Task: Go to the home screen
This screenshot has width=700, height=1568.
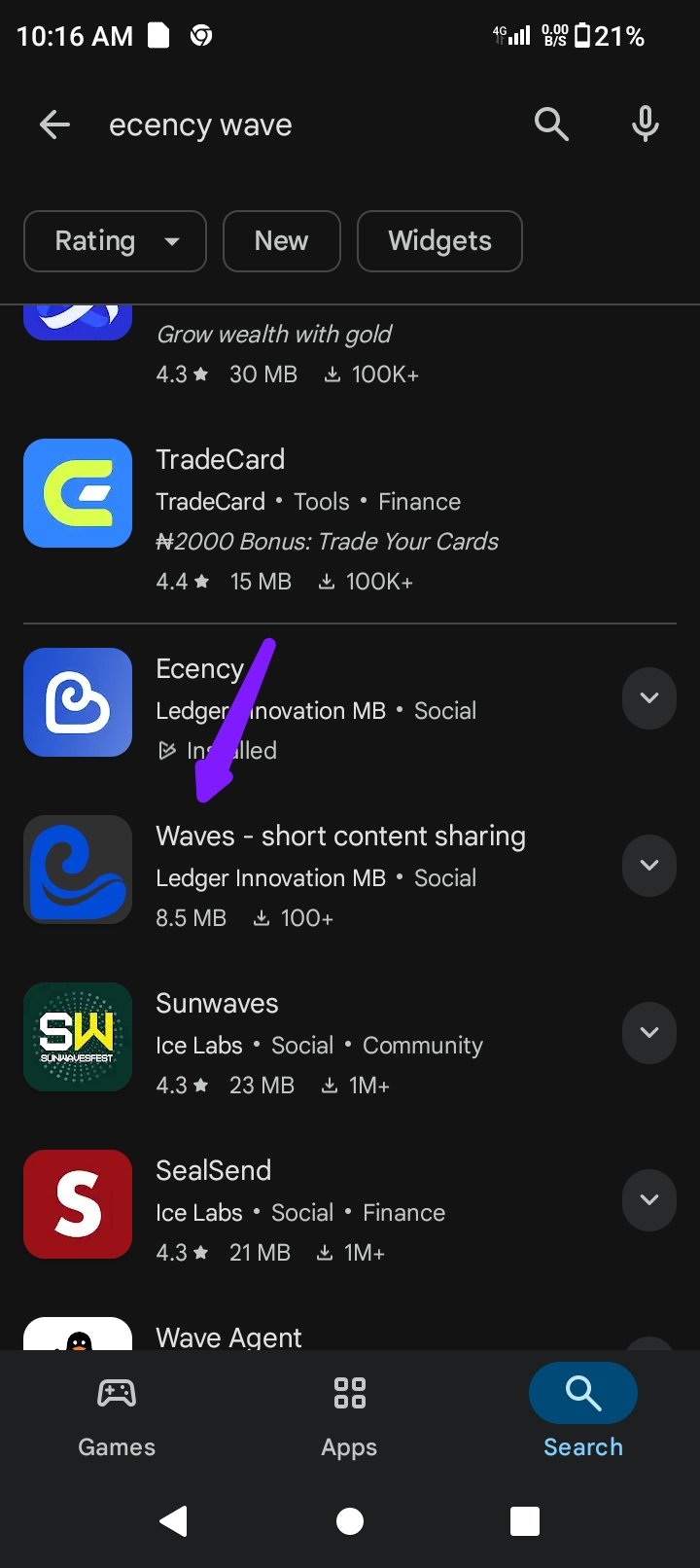Action: (x=350, y=1521)
